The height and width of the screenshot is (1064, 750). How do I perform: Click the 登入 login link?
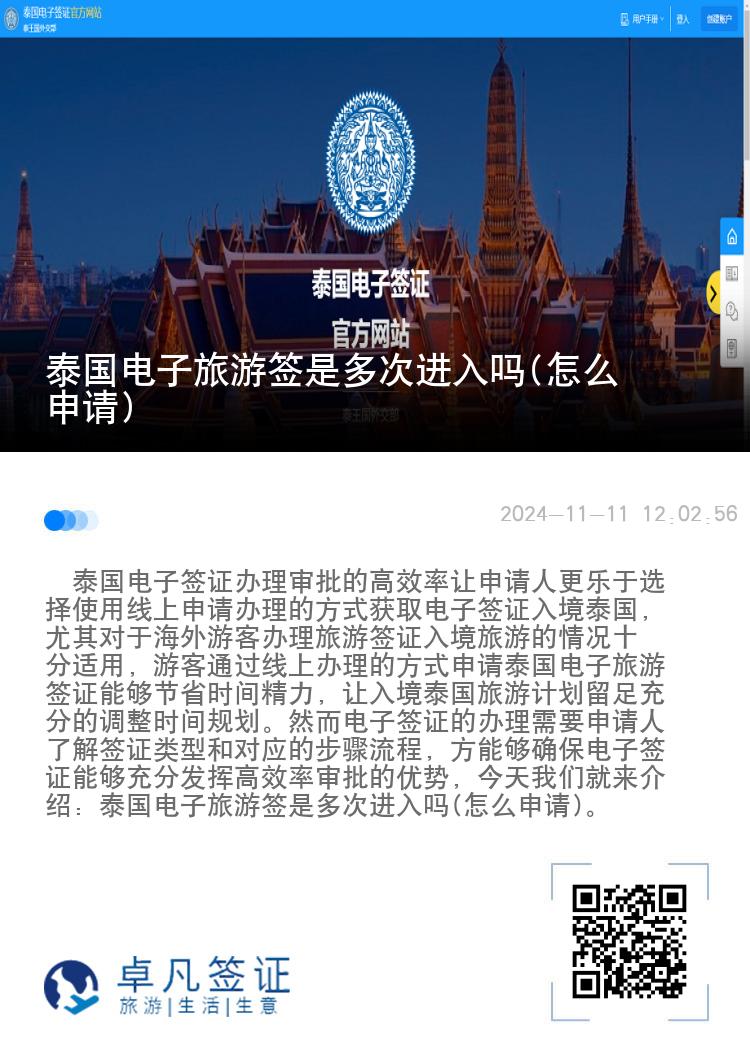[682, 17]
